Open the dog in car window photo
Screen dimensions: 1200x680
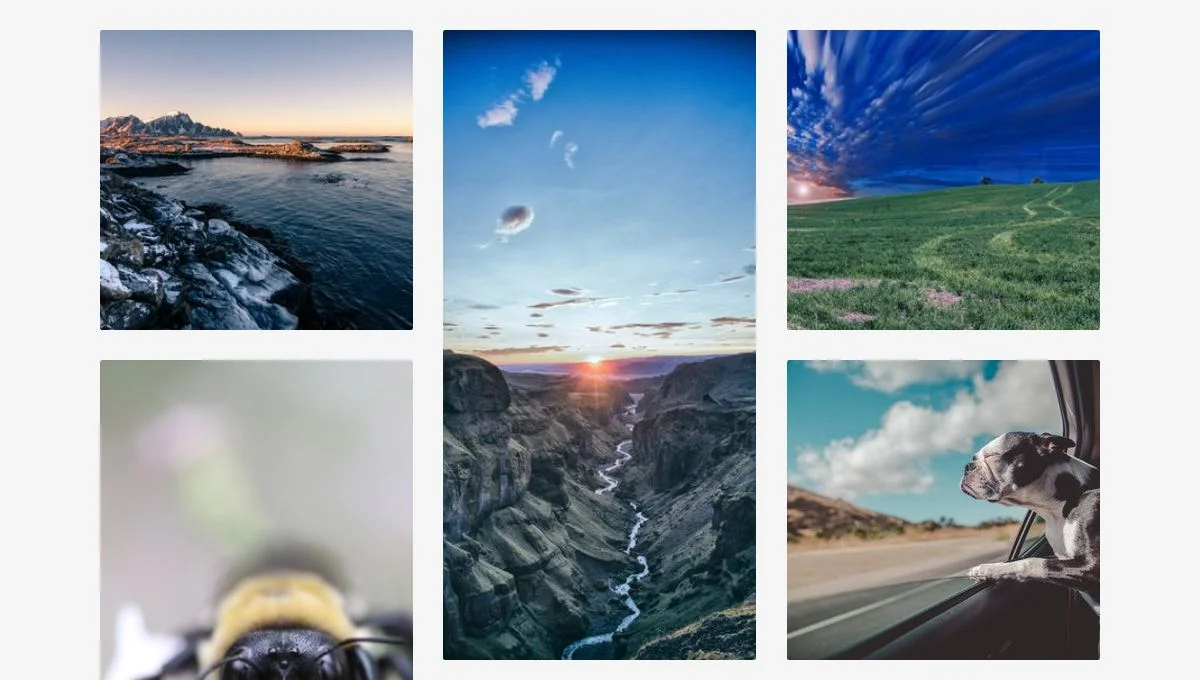tap(943, 510)
